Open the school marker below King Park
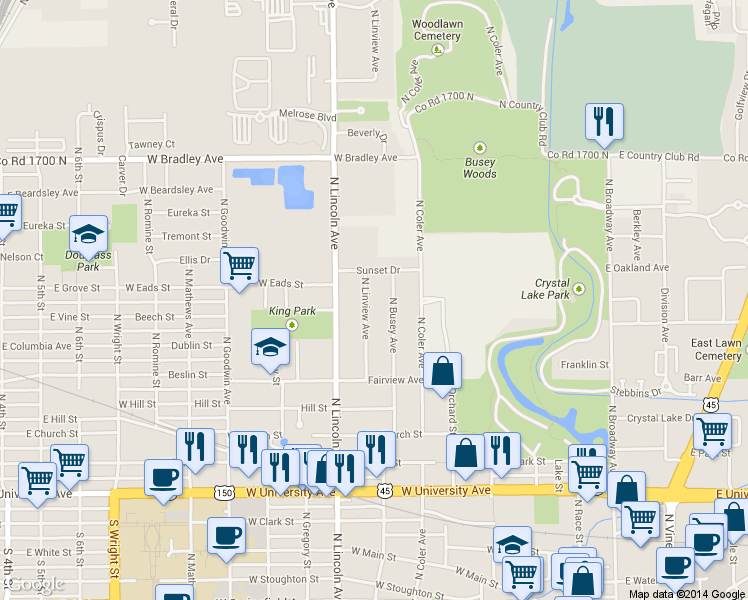Image resolution: width=748 pixels, height=600 pixels. coord(270,349)
